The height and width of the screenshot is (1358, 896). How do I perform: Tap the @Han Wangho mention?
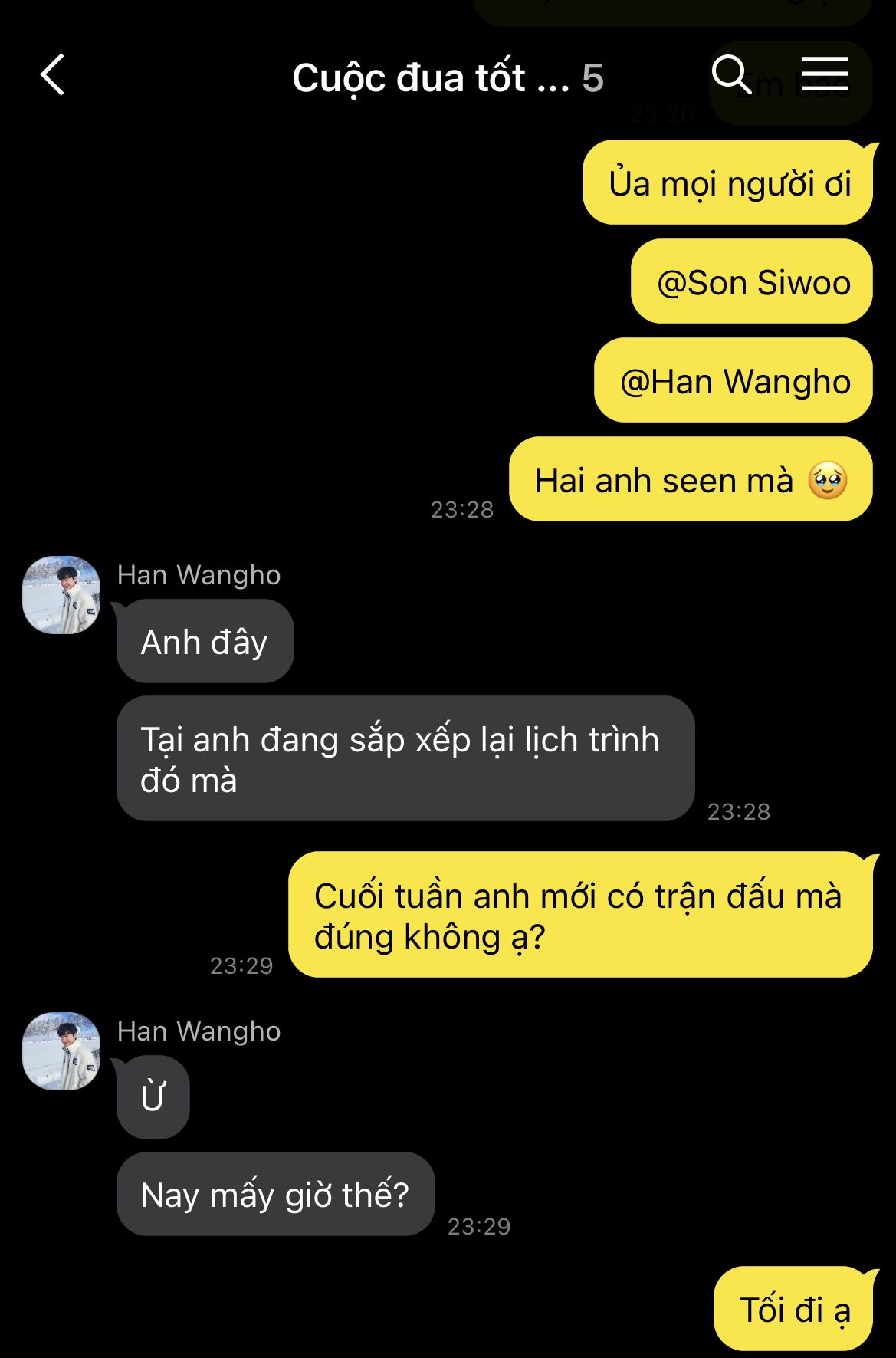tap(734, 382)
